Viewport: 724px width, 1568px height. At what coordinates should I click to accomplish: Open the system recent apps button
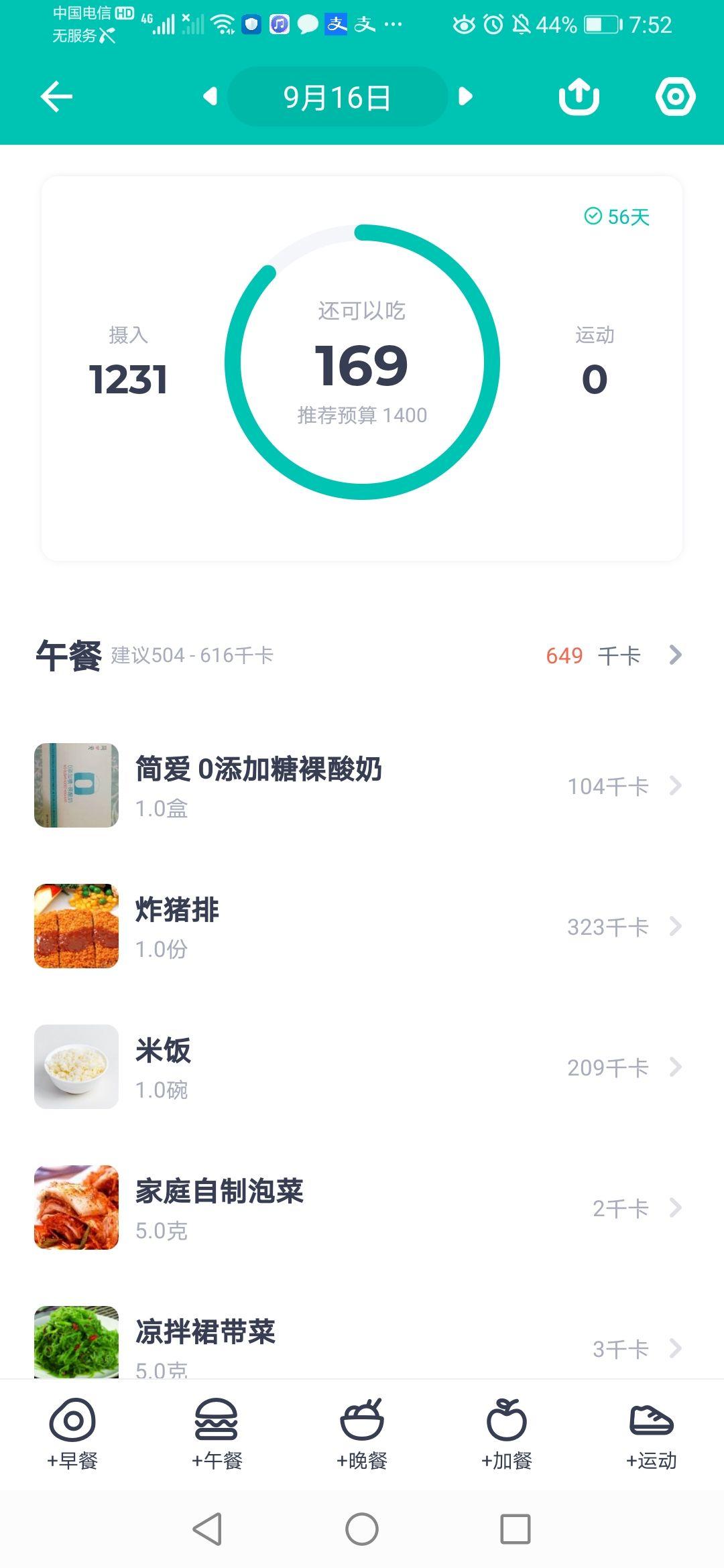[516, 1529]
